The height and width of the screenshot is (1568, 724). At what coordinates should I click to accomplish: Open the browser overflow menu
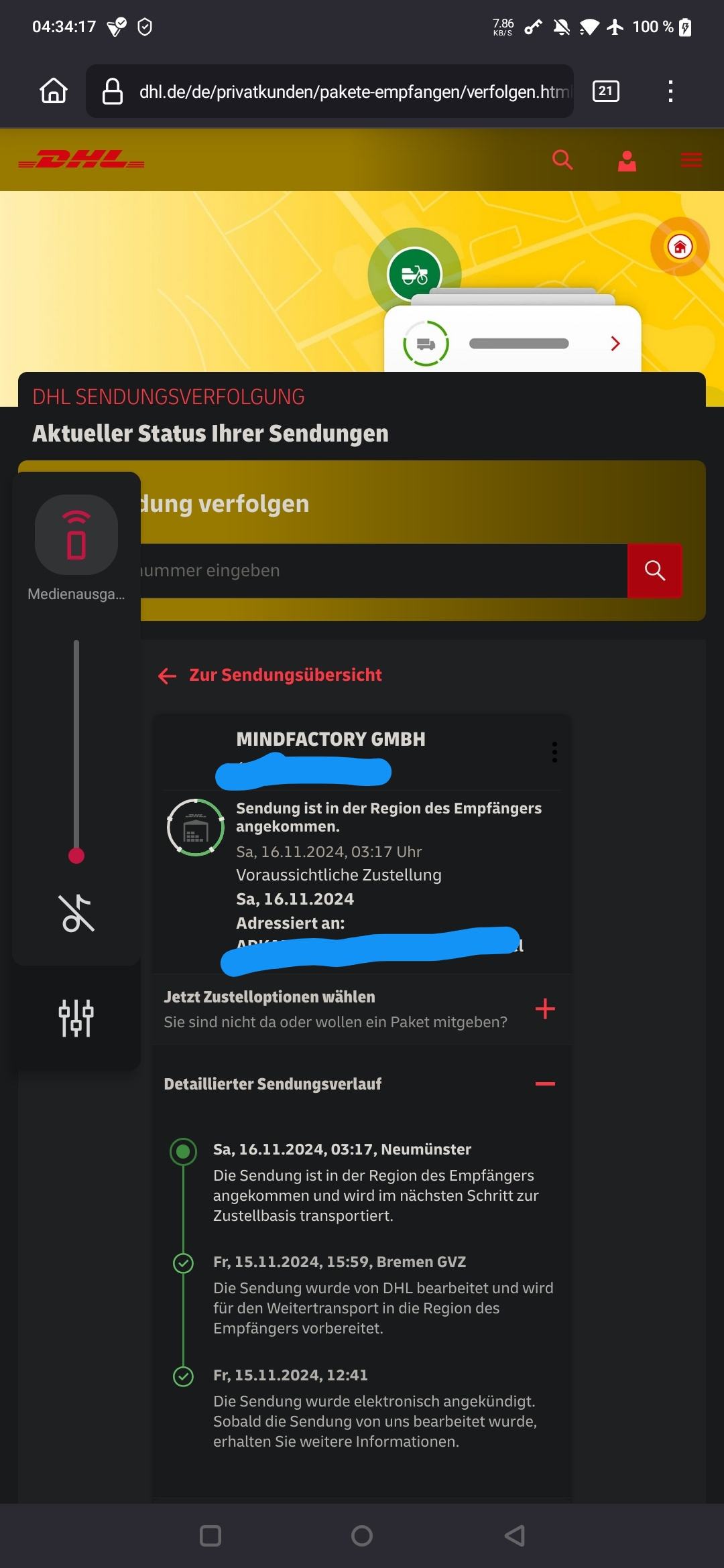(x=670, y=91)
